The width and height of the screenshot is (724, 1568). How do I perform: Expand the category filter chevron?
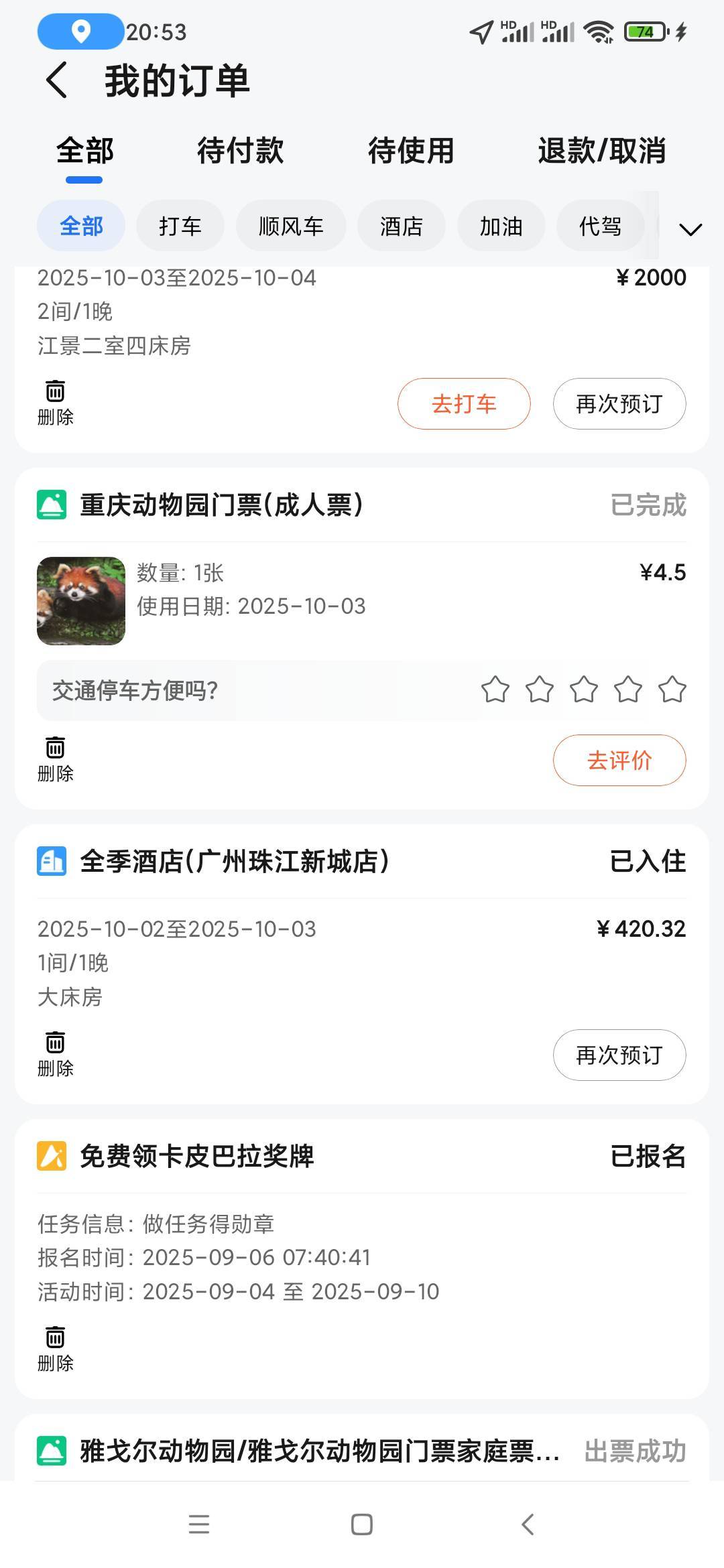[690, 229]
